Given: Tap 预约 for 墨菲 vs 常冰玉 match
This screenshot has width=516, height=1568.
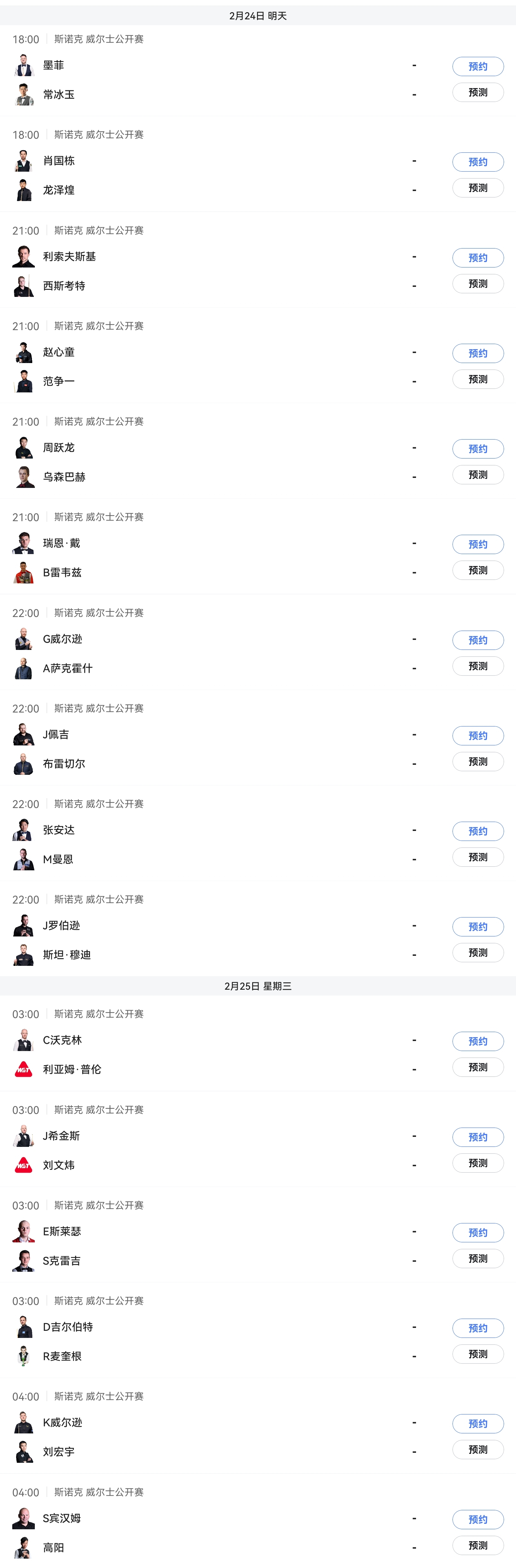Looking at the screenshot, I should click(478, 66).
